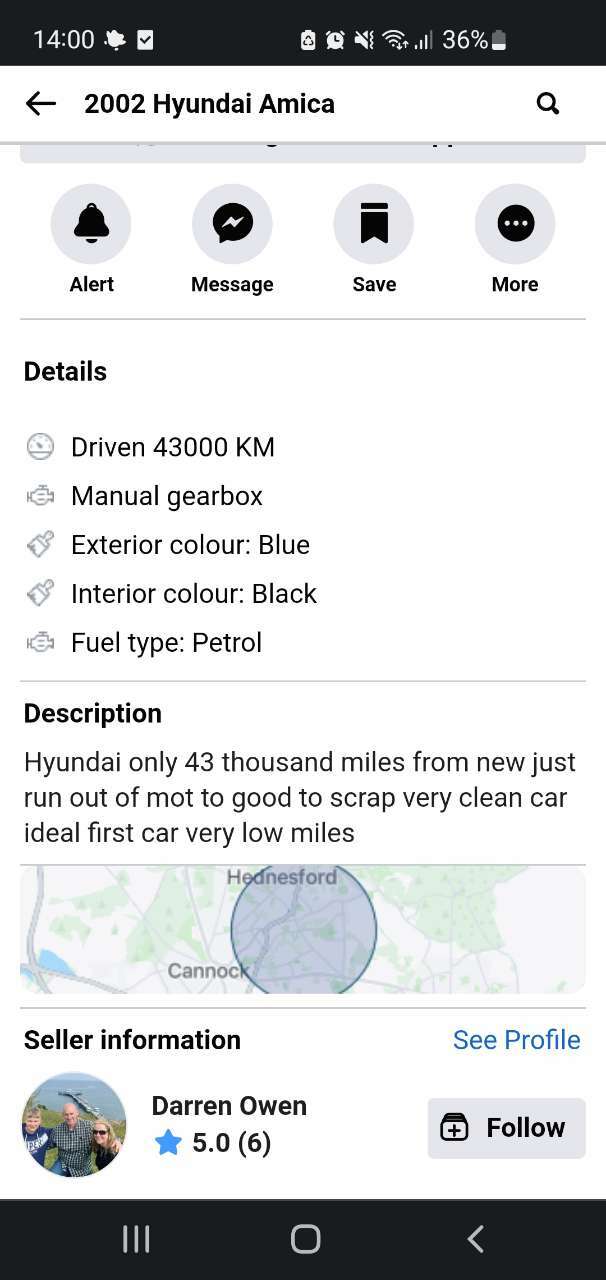Image resolution: width=606 pixels, height=1280 pixels.
Task: Go back using the top arrow
Action: click(41, 103)
